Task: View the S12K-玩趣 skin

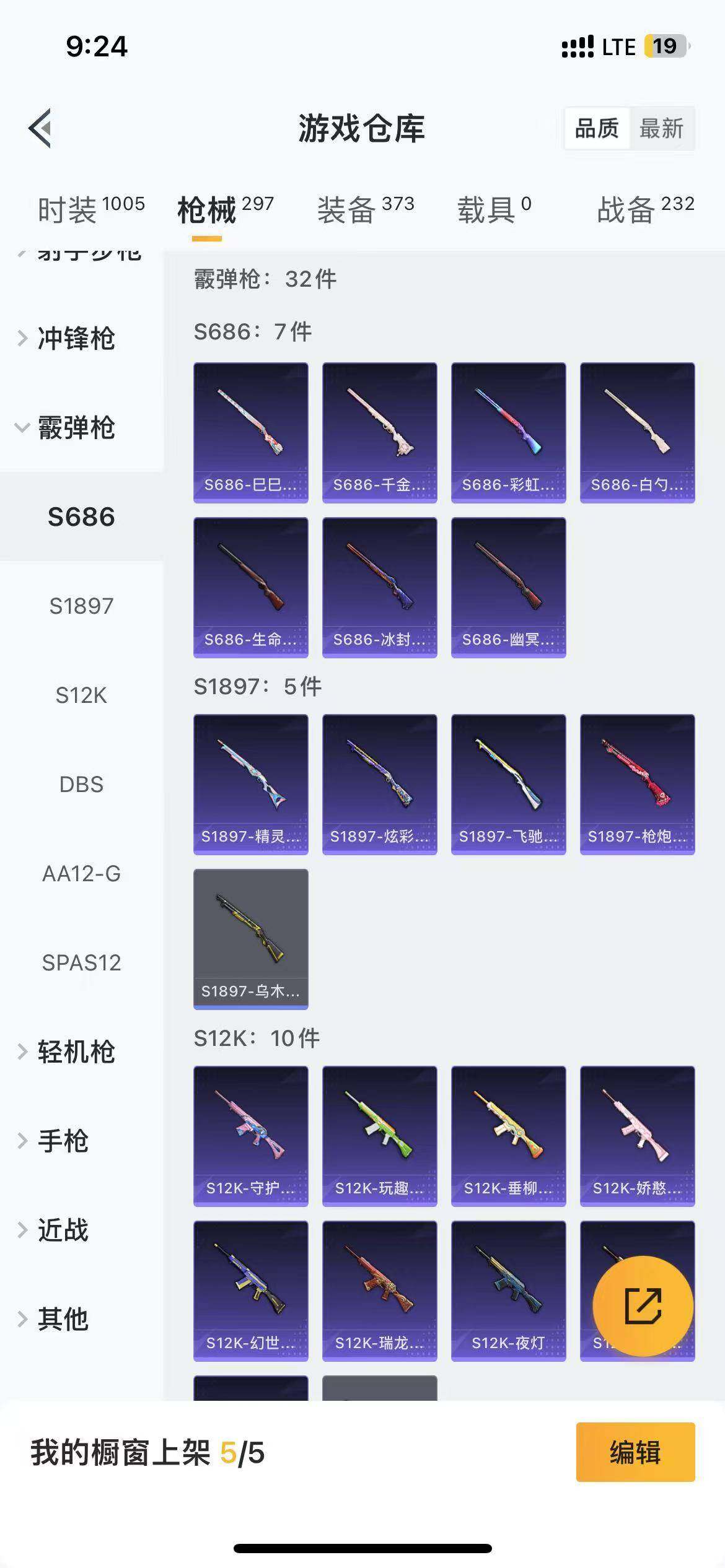Action: (x=379, y=1136)
